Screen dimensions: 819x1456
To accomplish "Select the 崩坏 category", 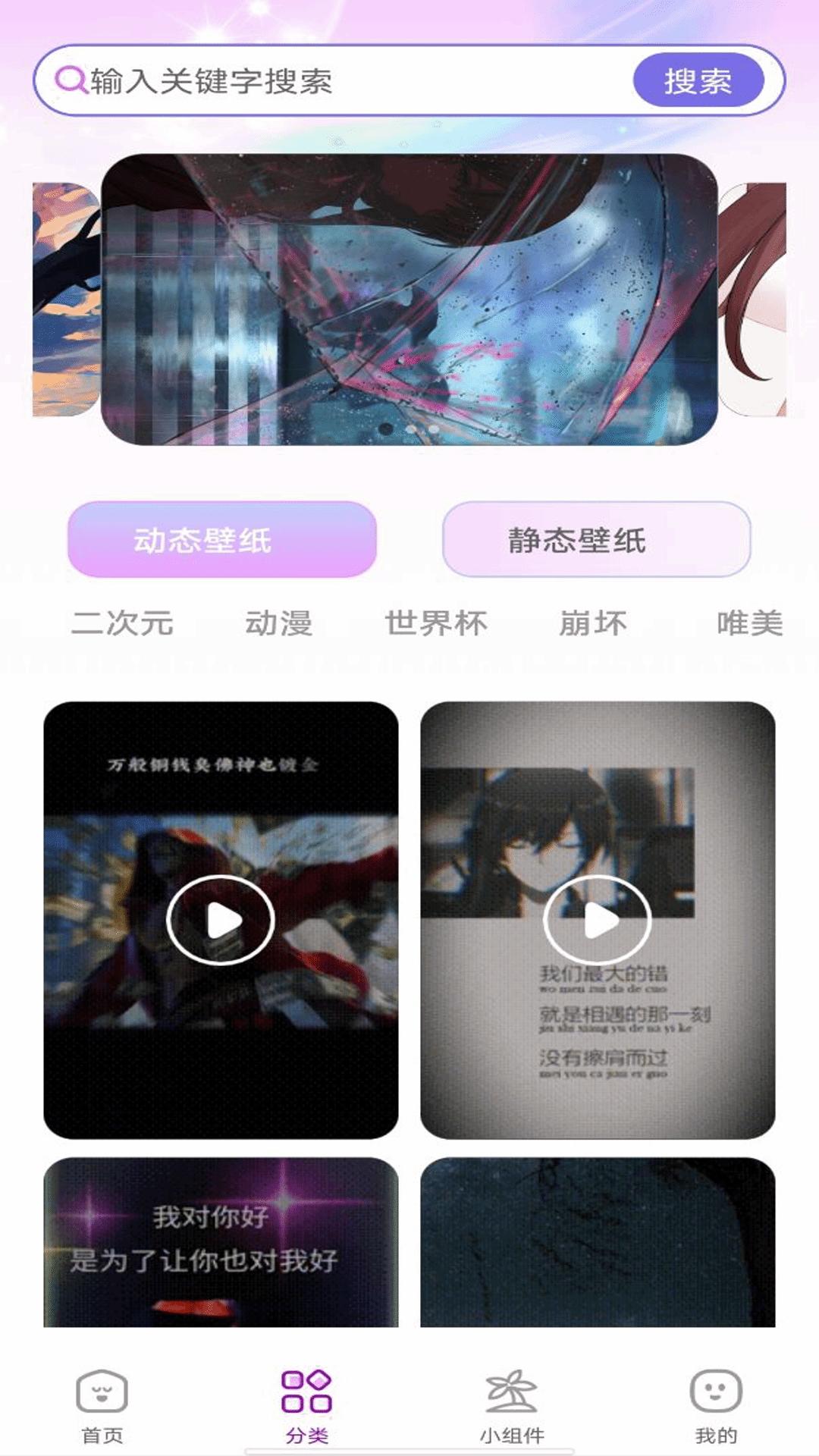I will tap(593, 623).
